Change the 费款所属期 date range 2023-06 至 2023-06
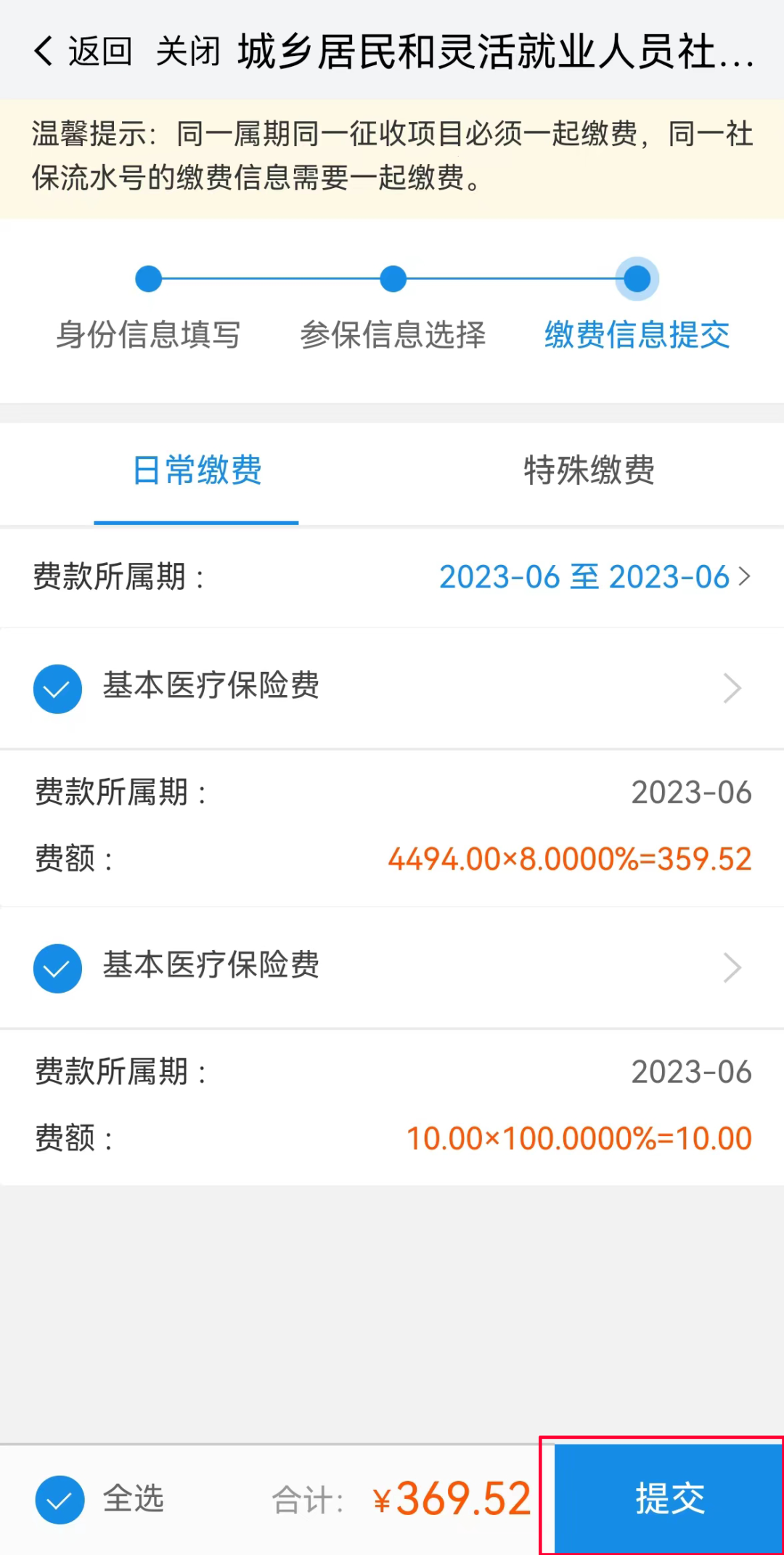 595,577
